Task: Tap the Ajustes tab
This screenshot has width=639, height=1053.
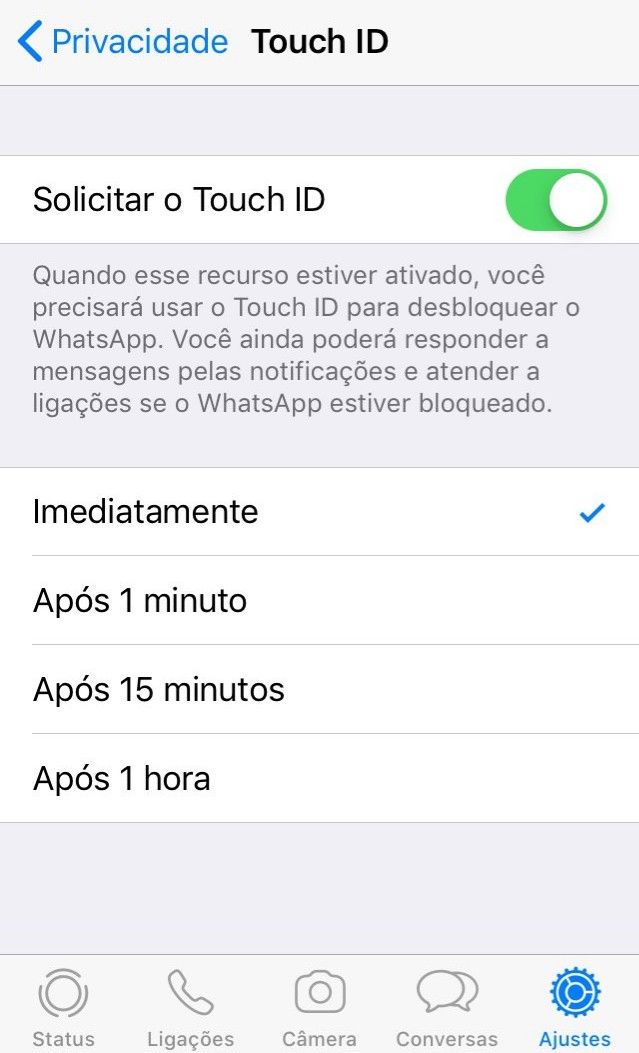Action: click(575, 1005)
